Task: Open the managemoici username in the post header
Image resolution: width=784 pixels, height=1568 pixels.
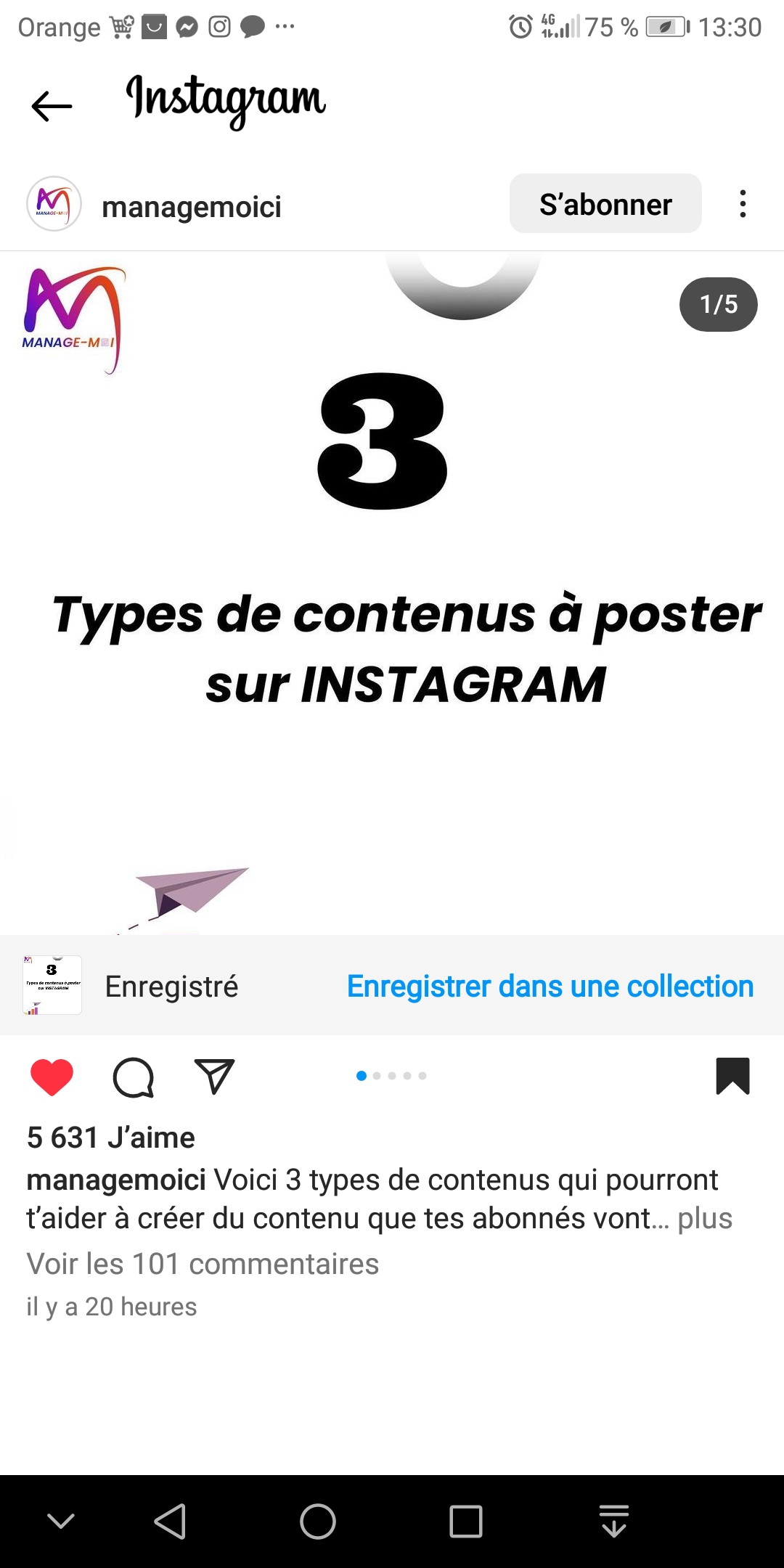Action: 191,207
